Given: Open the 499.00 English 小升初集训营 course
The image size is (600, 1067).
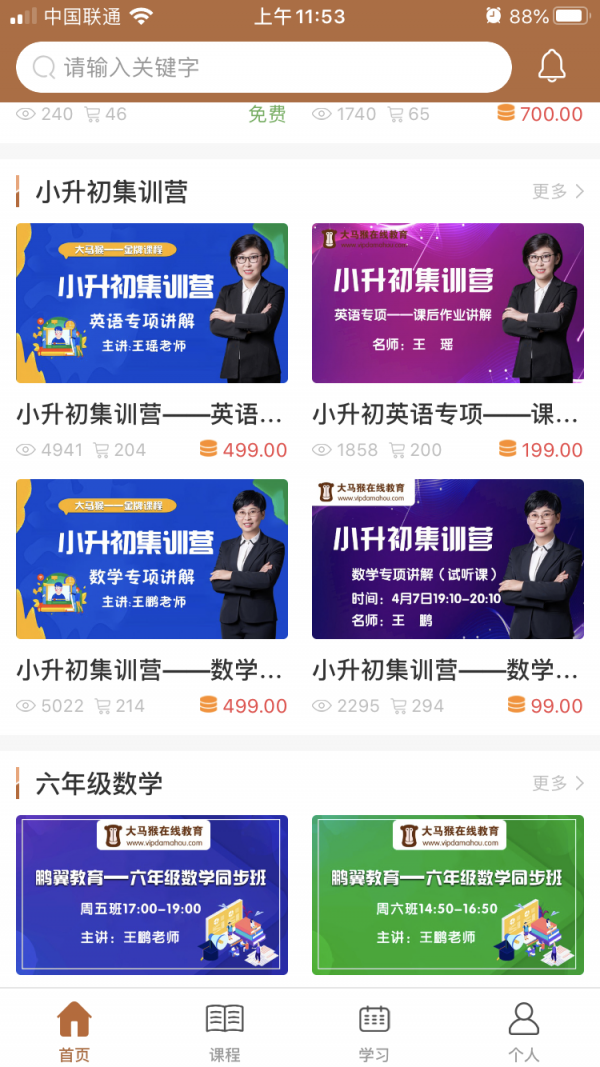Looking at the screenshot, I should tap(152, 304).
